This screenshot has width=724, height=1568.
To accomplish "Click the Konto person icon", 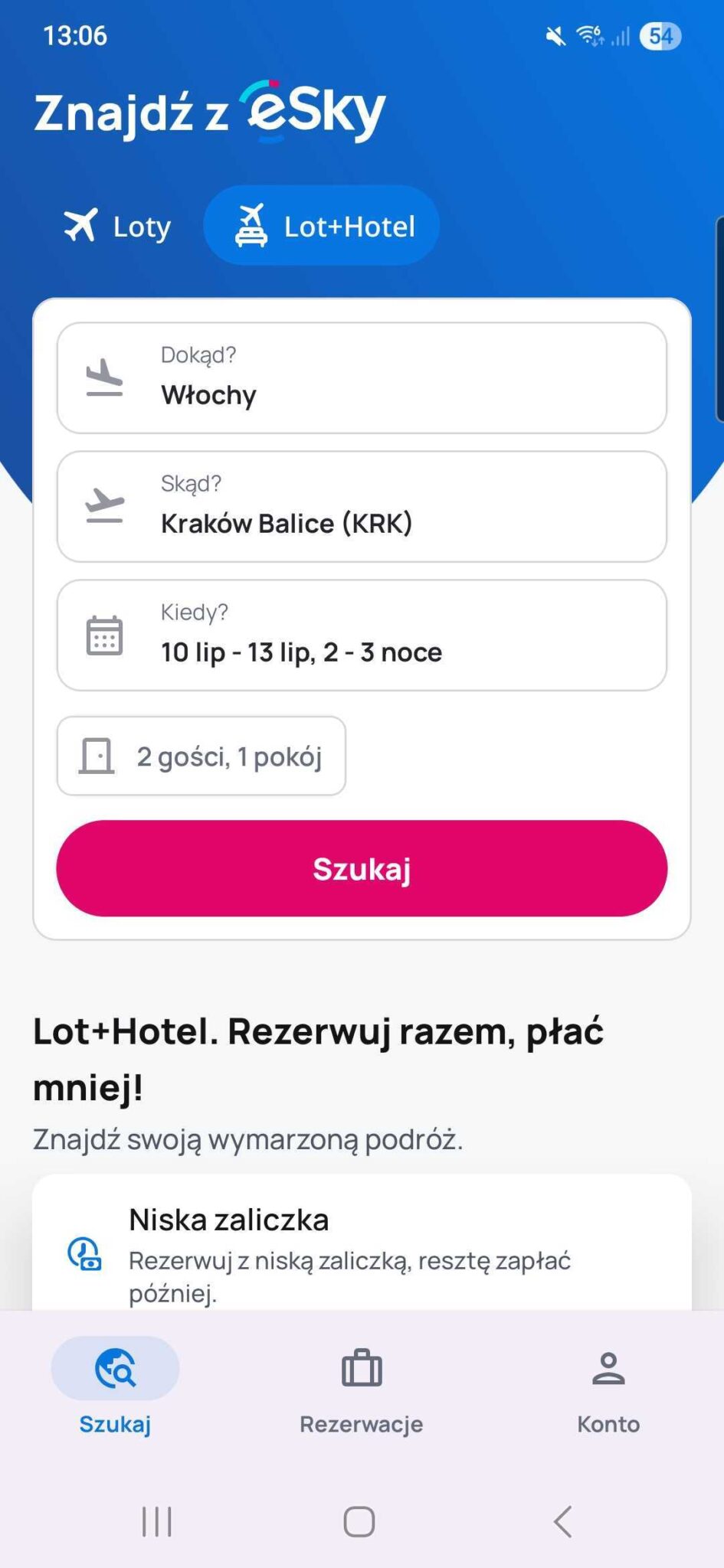I will 608,1367.
